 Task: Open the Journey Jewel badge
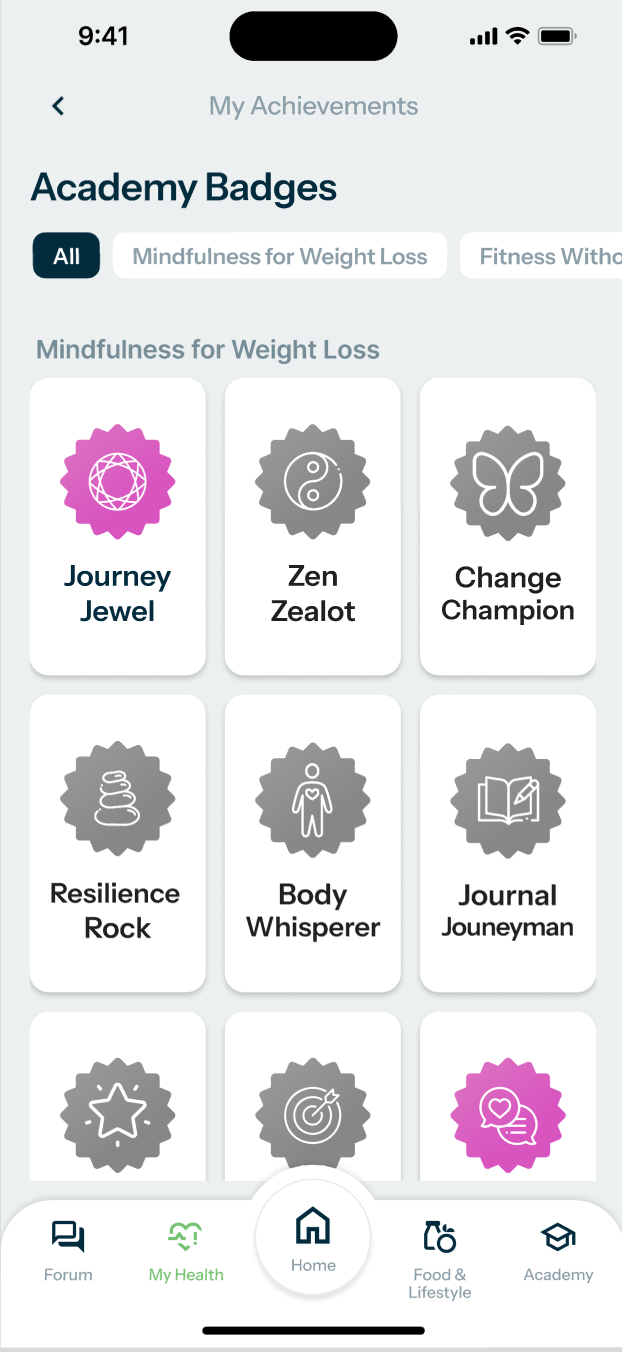pyautogui.click(x=118, y=526)
